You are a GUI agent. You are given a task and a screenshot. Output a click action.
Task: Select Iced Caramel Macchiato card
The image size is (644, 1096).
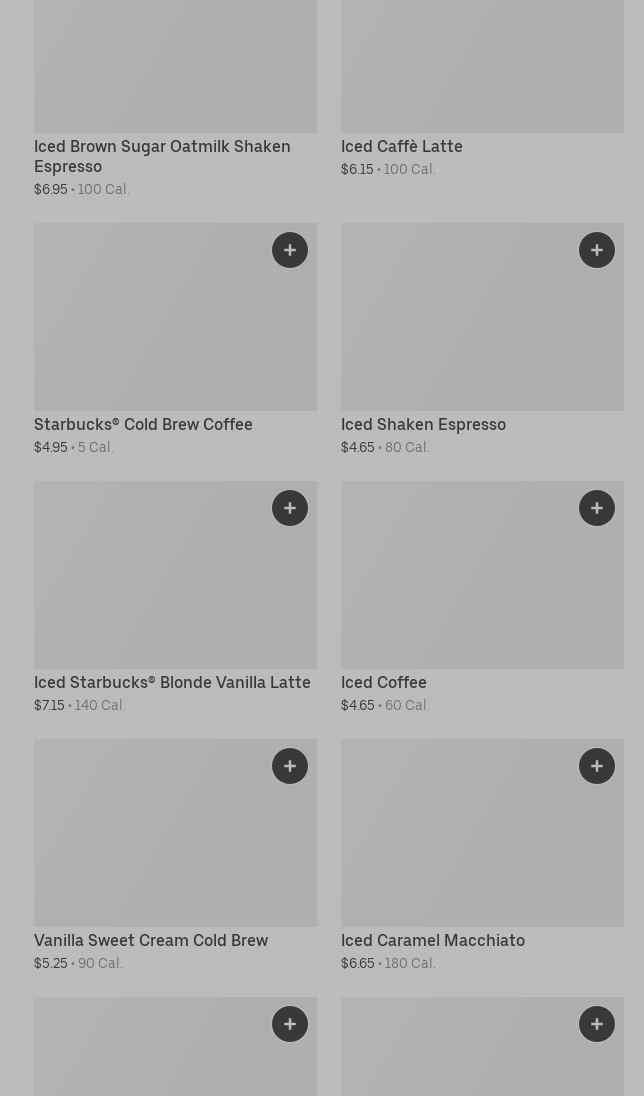coord(432,940)
